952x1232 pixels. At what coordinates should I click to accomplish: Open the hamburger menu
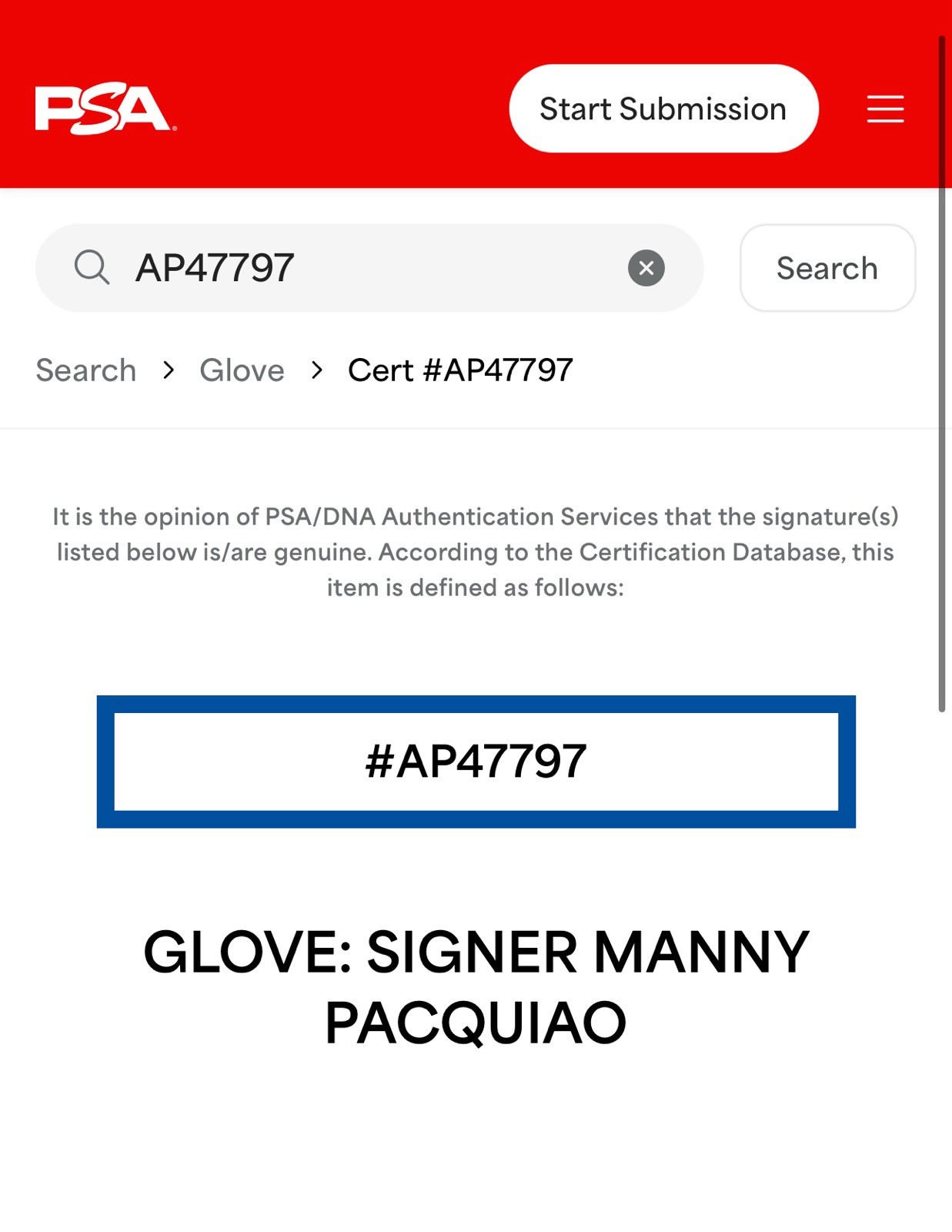pos(885,109)
